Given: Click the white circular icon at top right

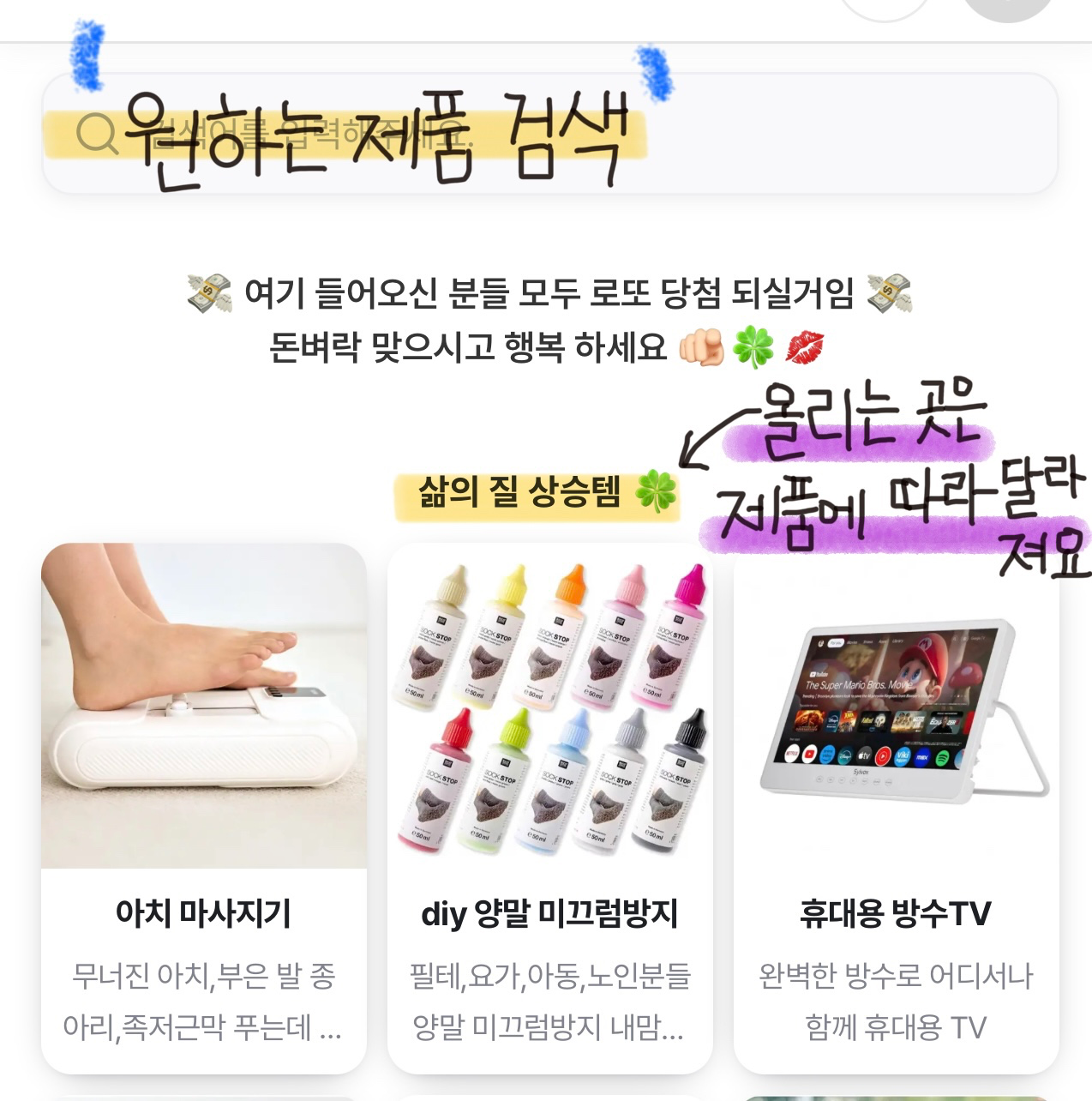Looking at the screenshot, I should tap(885, 9).
